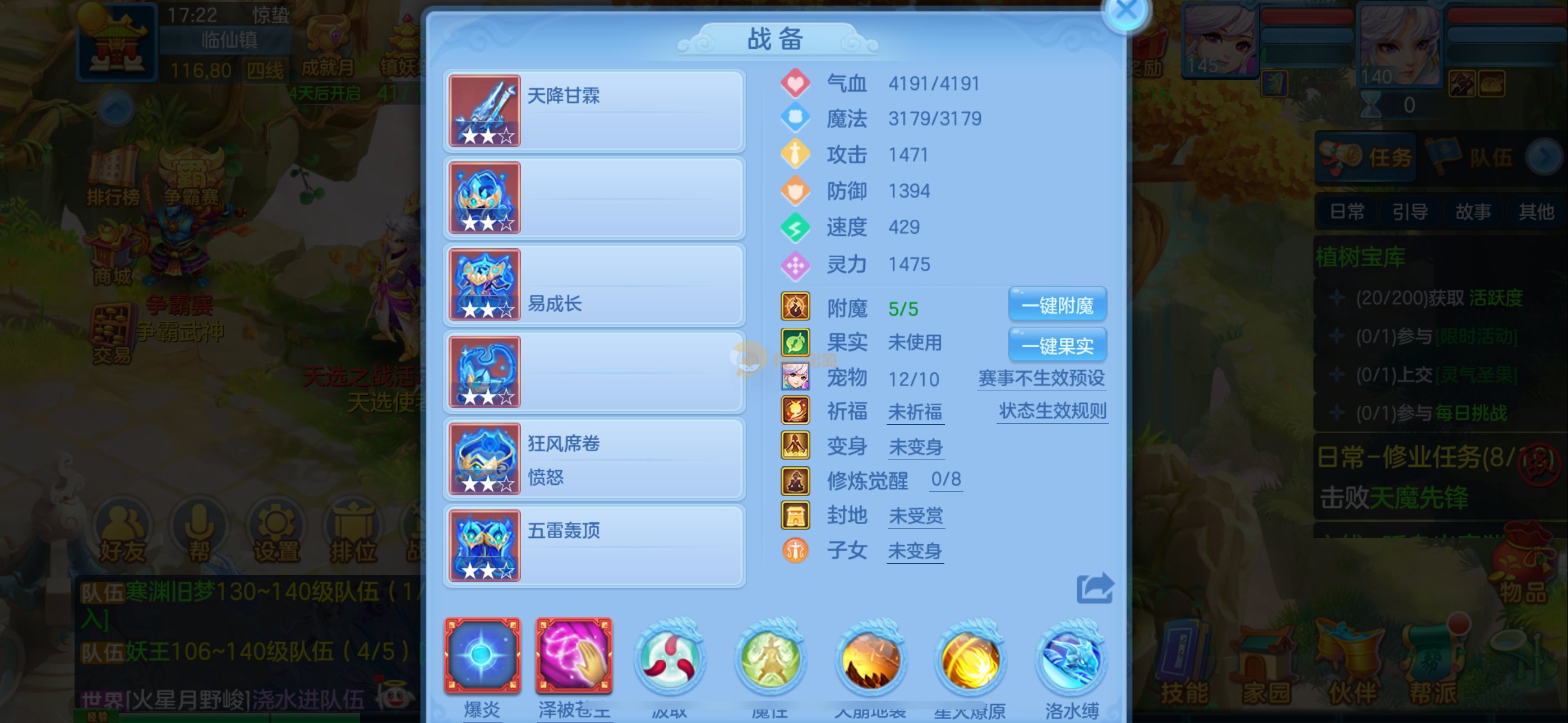Open equipment row 五雷轰顶
This screenshot has height=723, width=1568.
tap(593, 546)
